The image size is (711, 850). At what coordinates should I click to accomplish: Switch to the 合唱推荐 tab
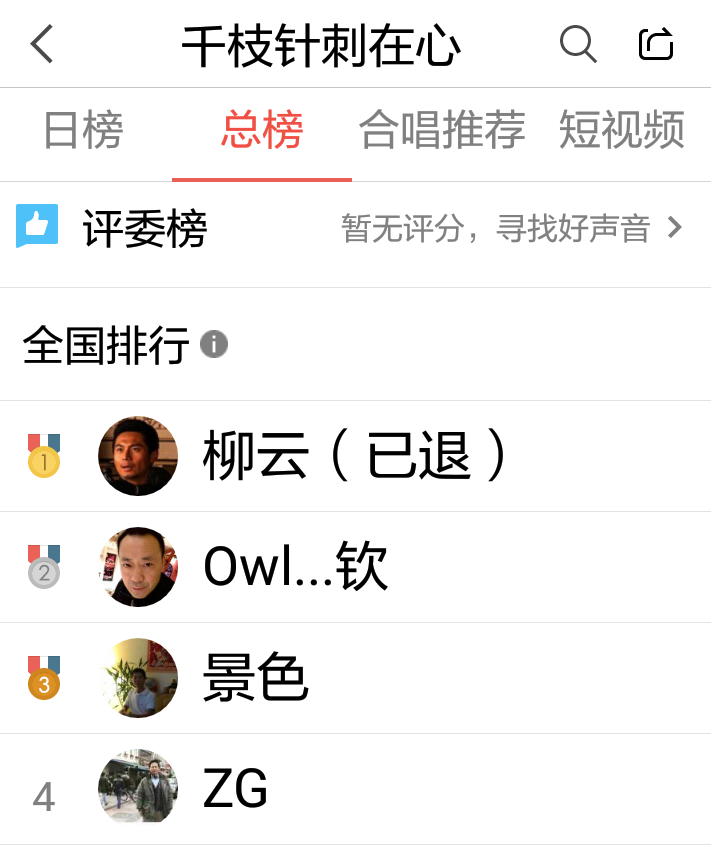[x=442, y=131]
